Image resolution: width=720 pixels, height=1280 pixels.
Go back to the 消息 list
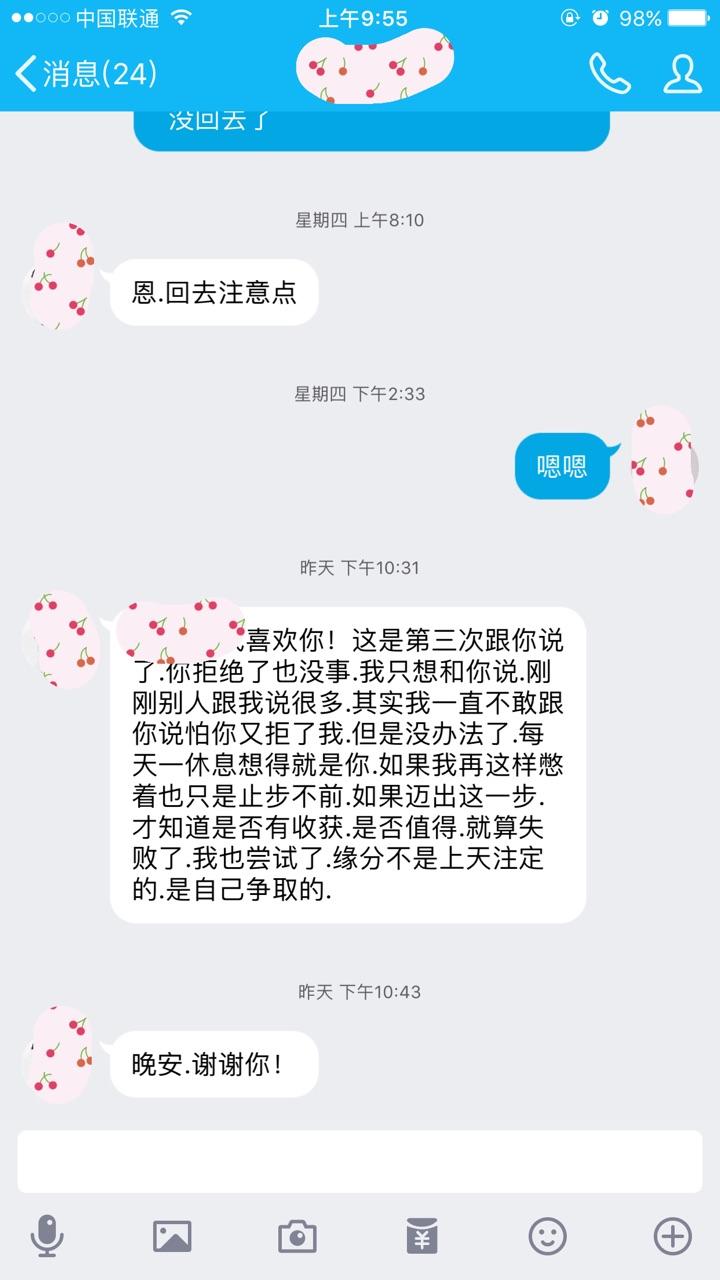pos(85,74)
